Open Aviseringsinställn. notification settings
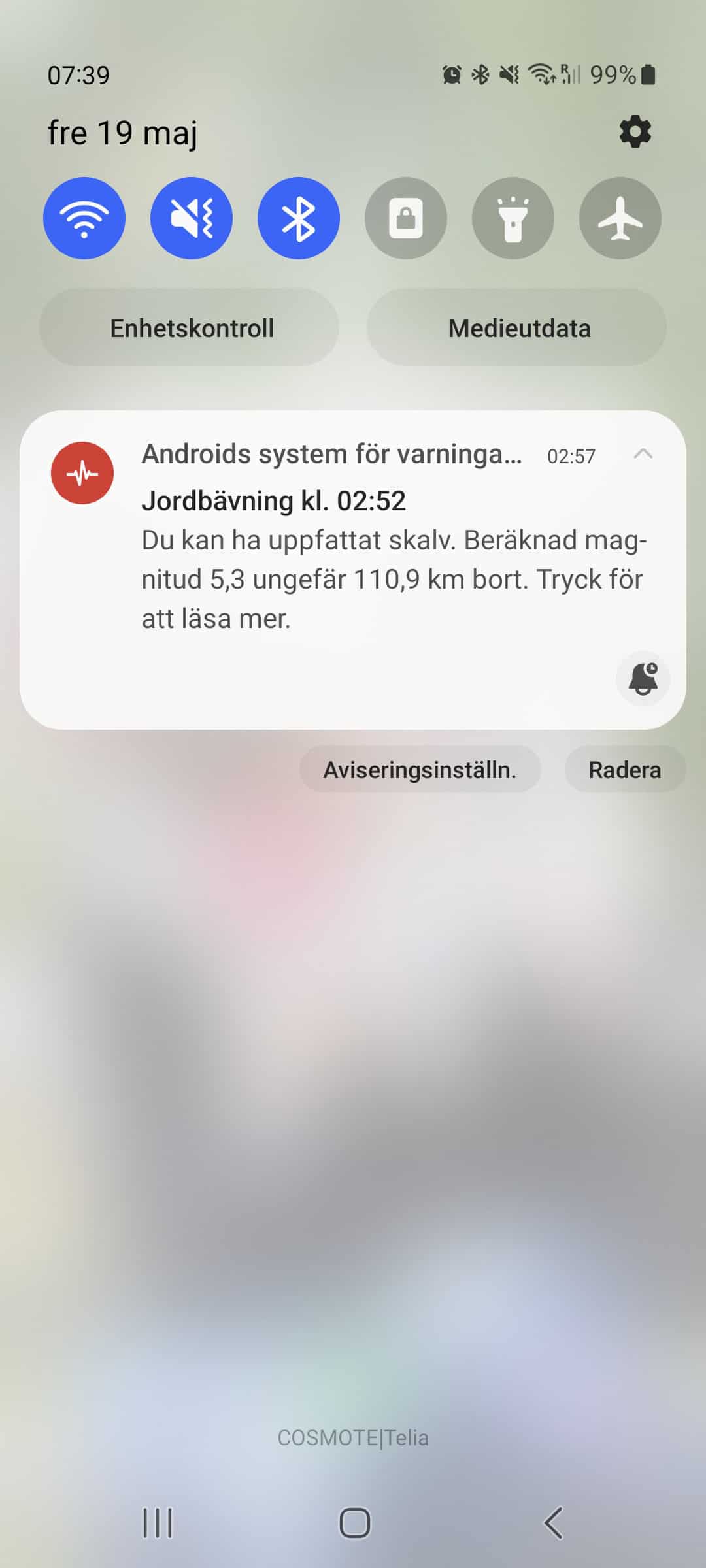The width and height of the screenshot is (706, 1568). (420, 770)
